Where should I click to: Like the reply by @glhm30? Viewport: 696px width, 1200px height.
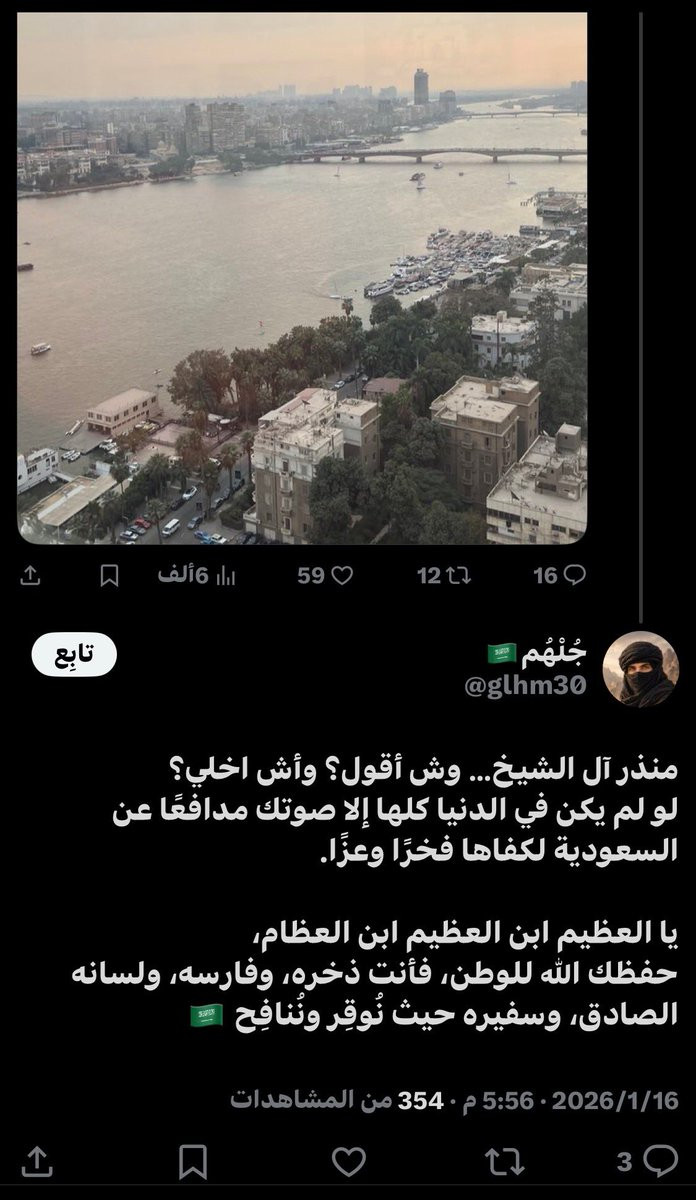(x=348, y=1162)
